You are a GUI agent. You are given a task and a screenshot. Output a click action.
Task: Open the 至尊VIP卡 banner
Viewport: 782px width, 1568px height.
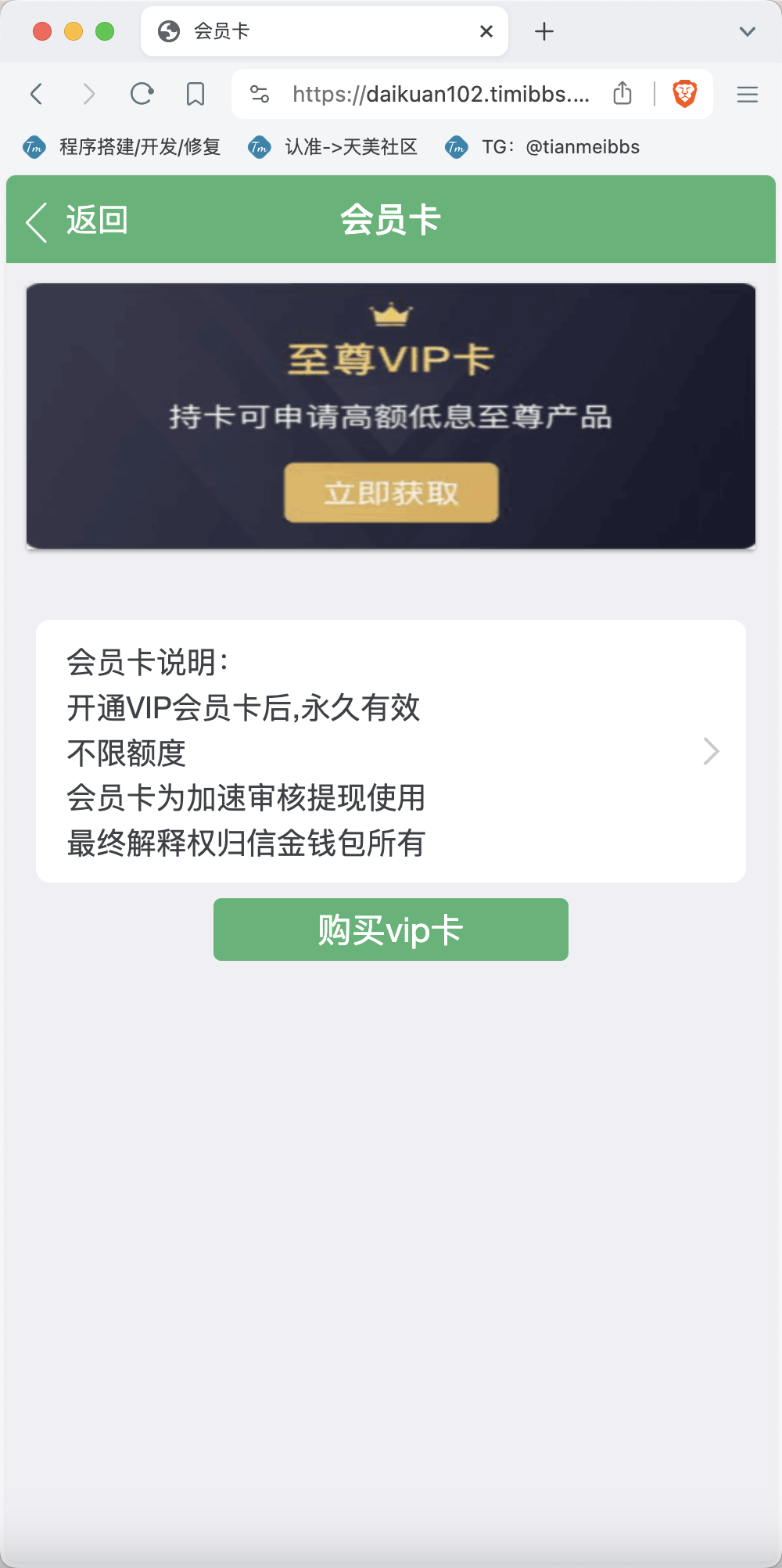tap(391, 416)
